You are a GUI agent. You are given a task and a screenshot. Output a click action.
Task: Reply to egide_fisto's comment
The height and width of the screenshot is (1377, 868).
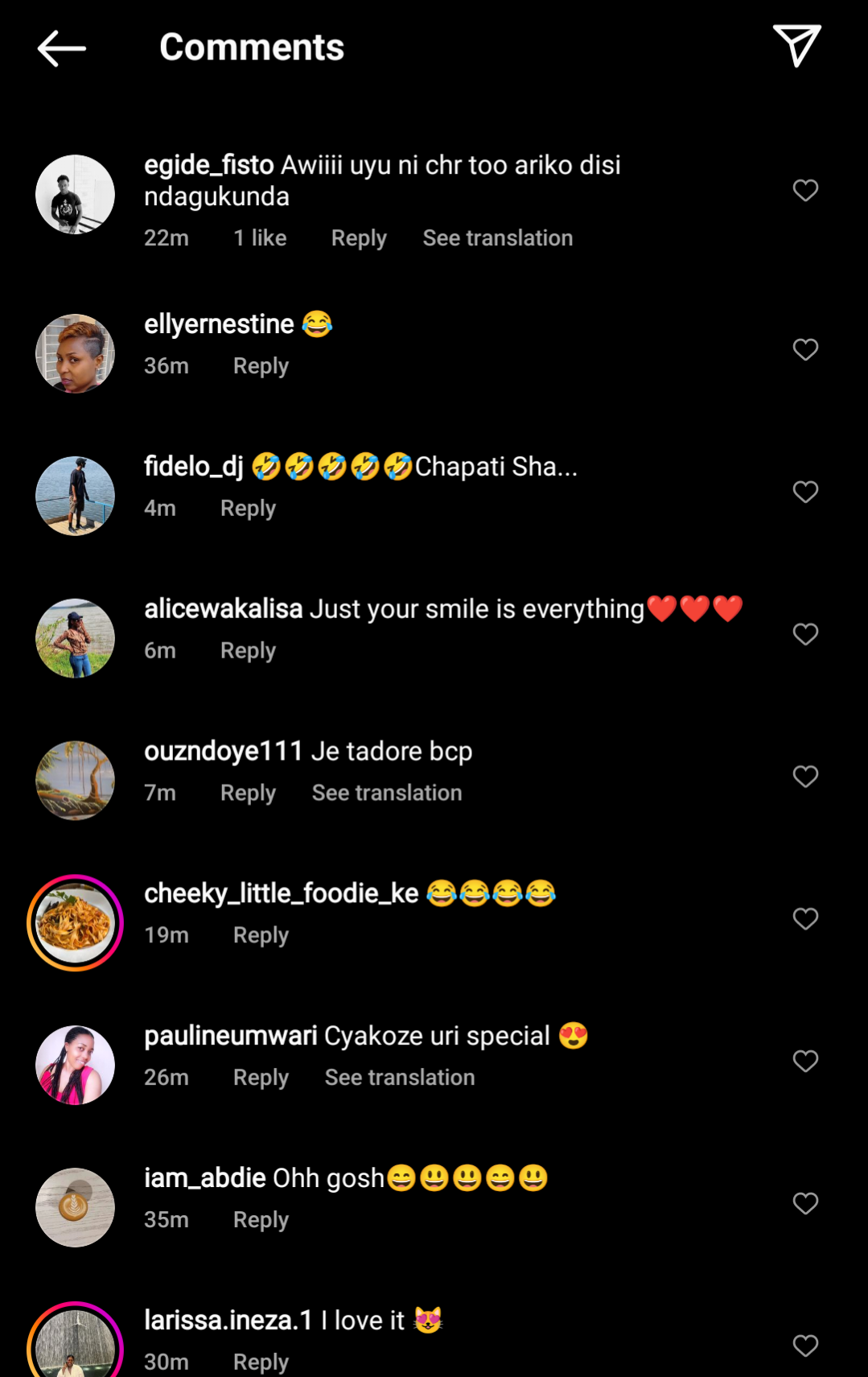[359, 238]
